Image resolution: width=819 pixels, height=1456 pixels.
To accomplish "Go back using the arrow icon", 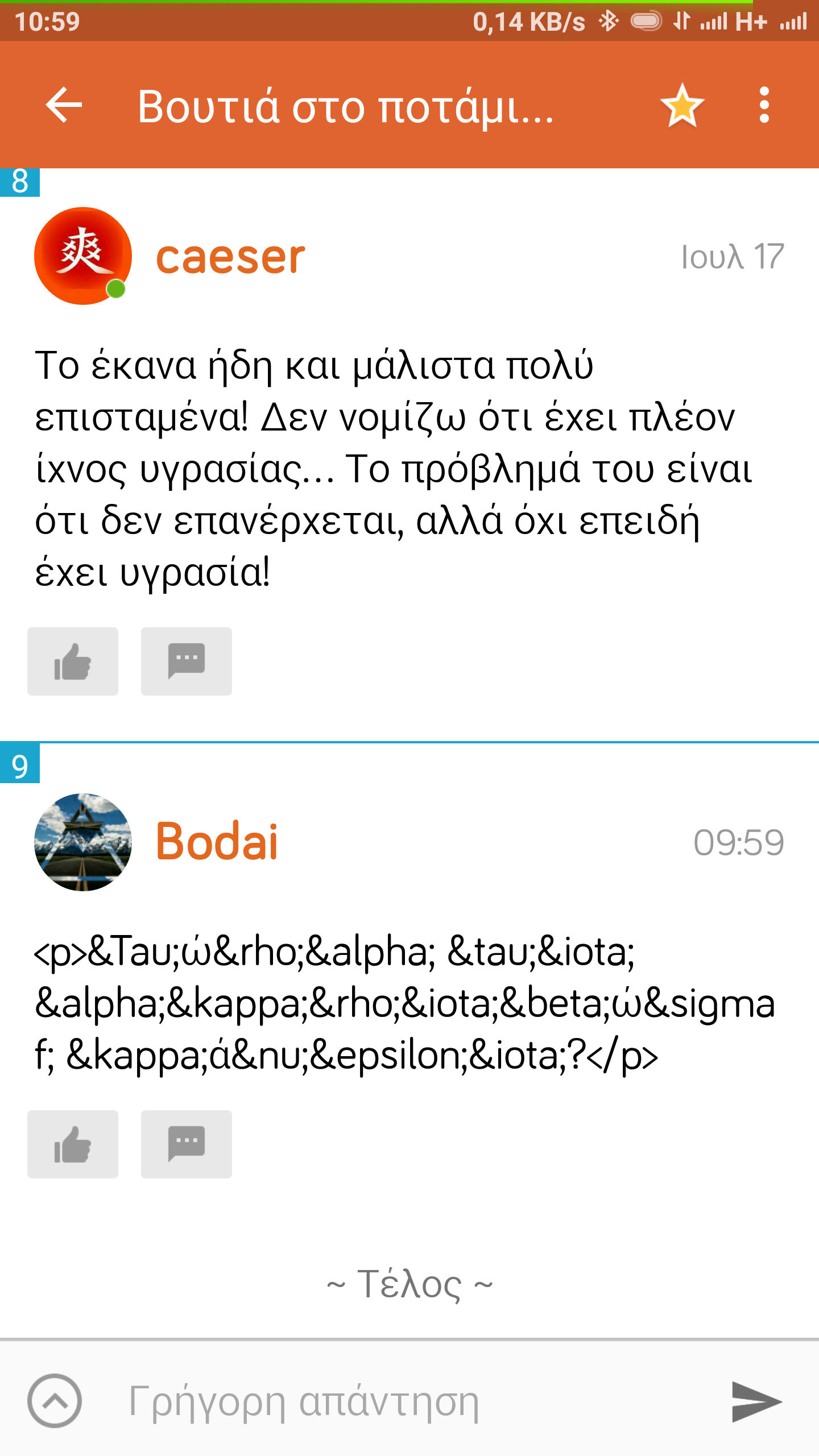I will [64, 105].
